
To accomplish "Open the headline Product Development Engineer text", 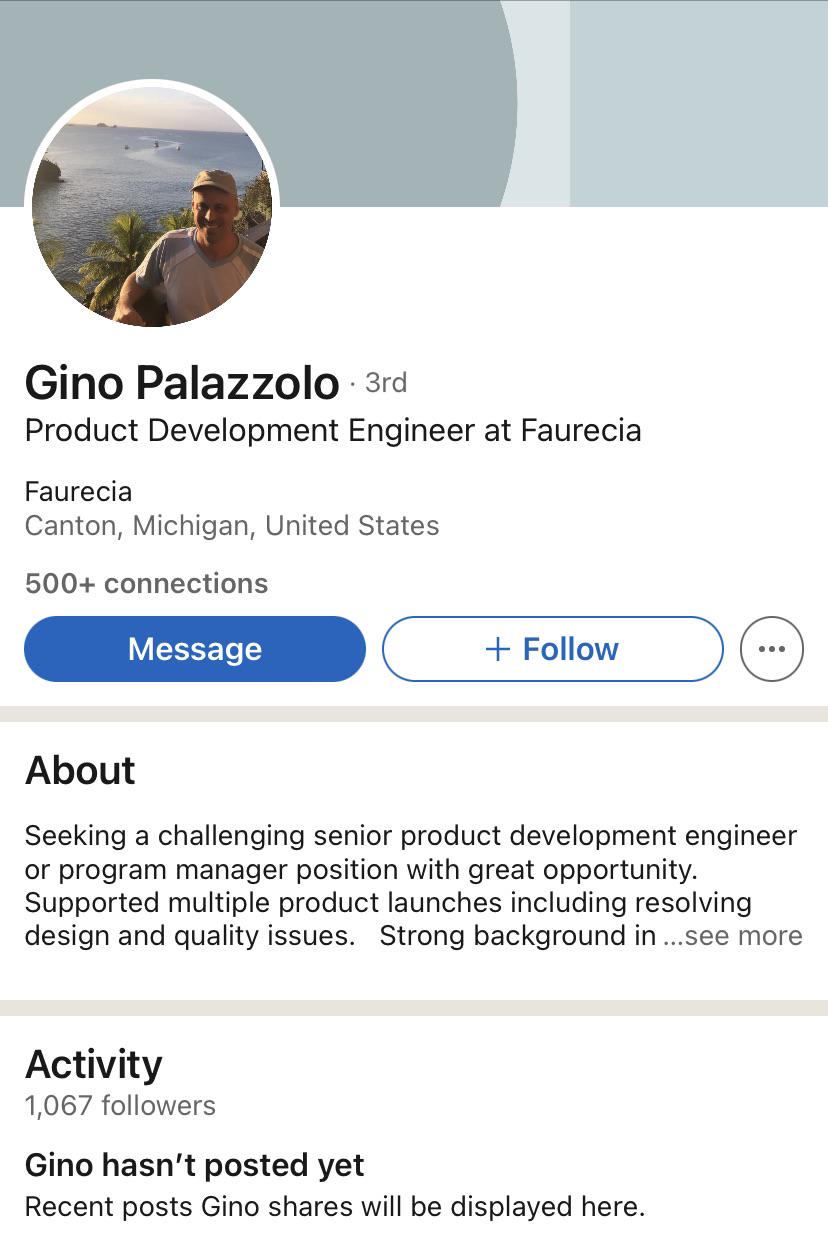I will point(334,430).
